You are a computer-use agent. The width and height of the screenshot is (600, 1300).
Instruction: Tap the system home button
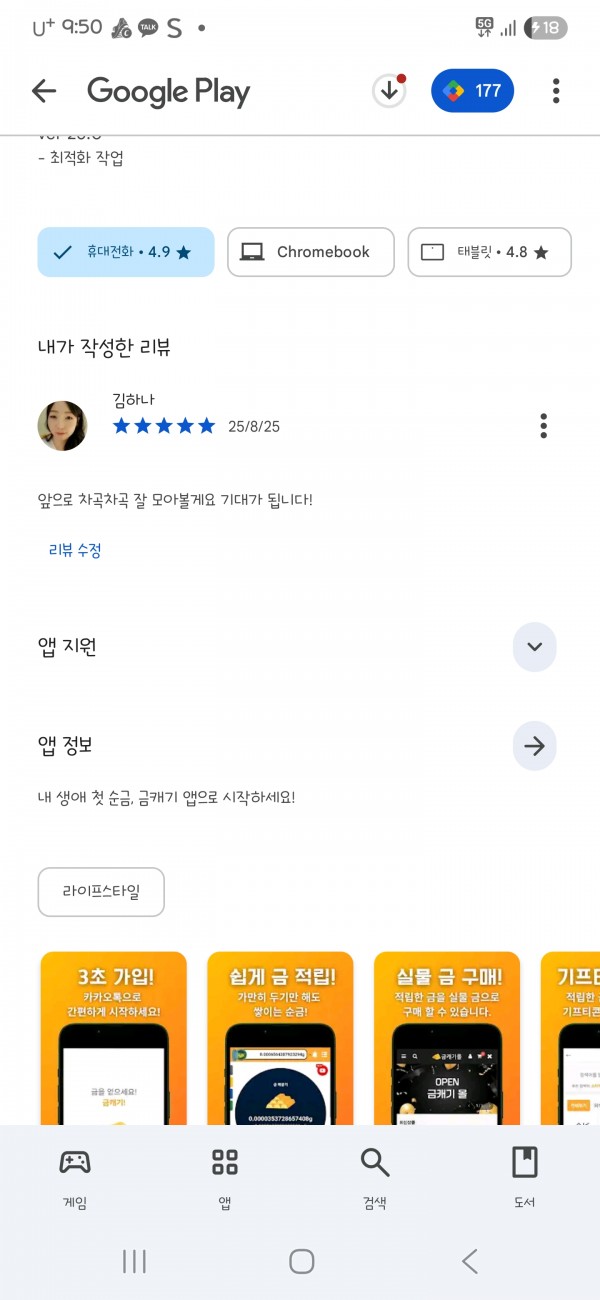click(x=302, y=1261)
